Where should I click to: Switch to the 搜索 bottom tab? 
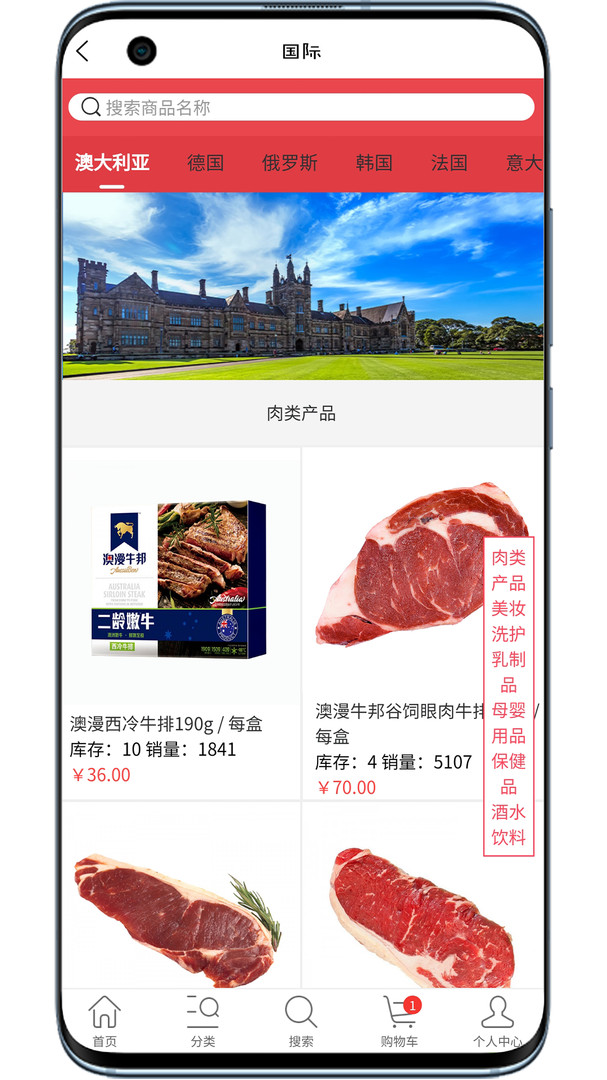tap(301, 1022)
